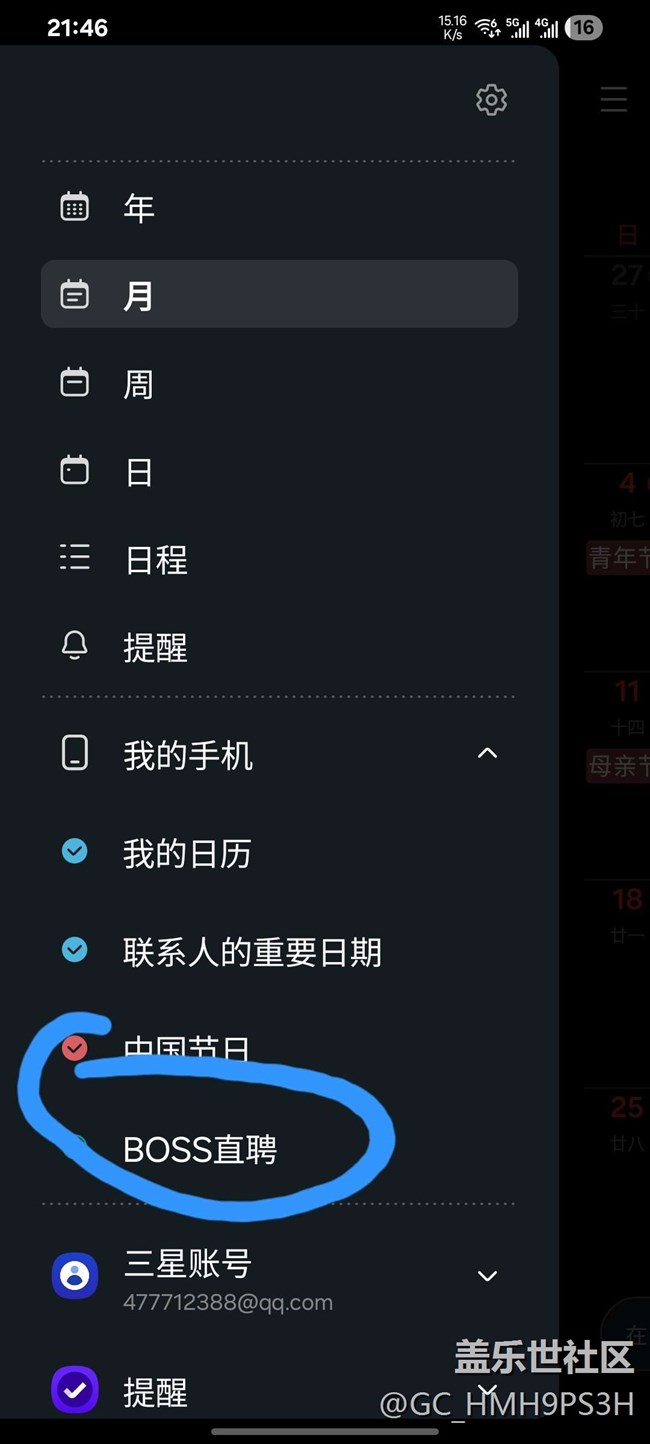Switch to the 年 view
The width and height of the screenshot is (650, 1444).
pos(279,208)
